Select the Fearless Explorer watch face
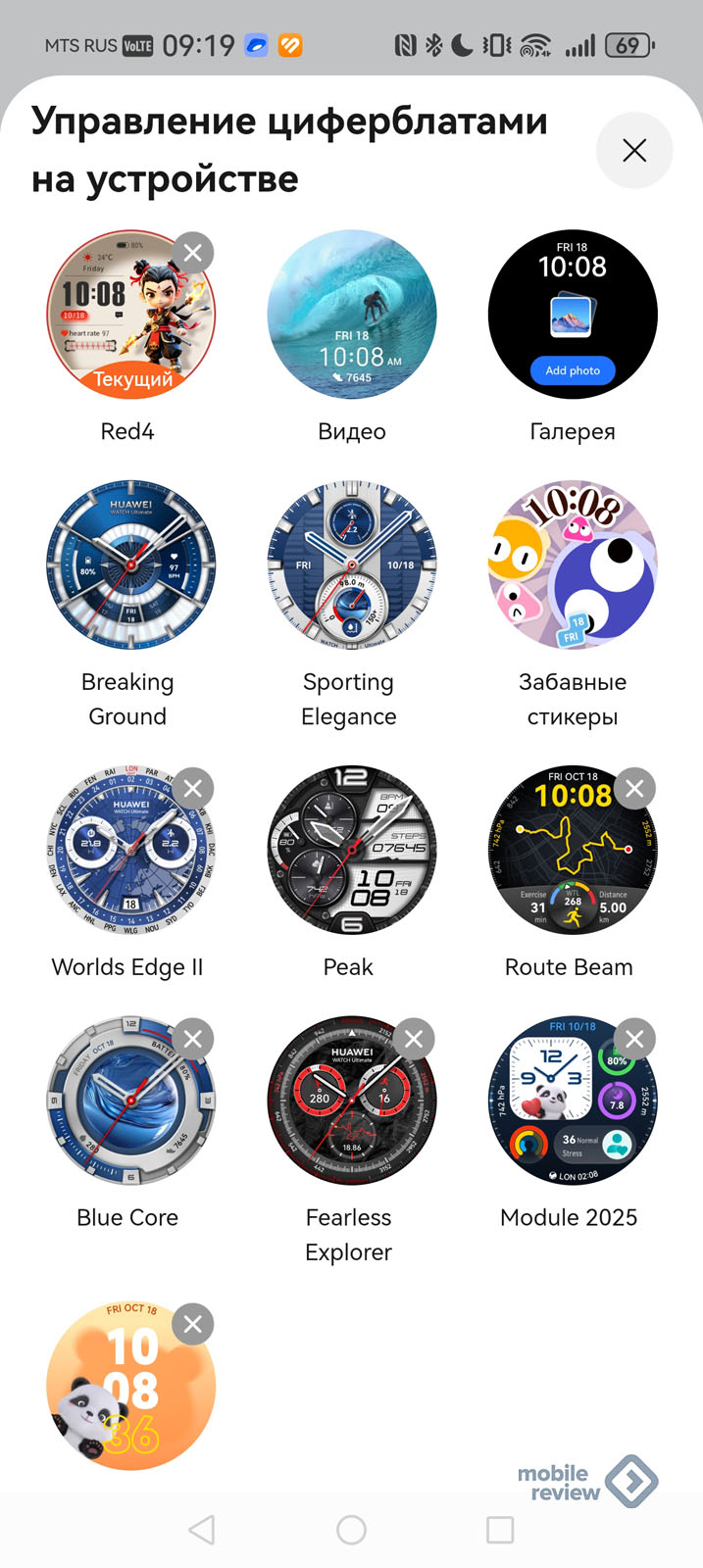 click(352, 1101)
